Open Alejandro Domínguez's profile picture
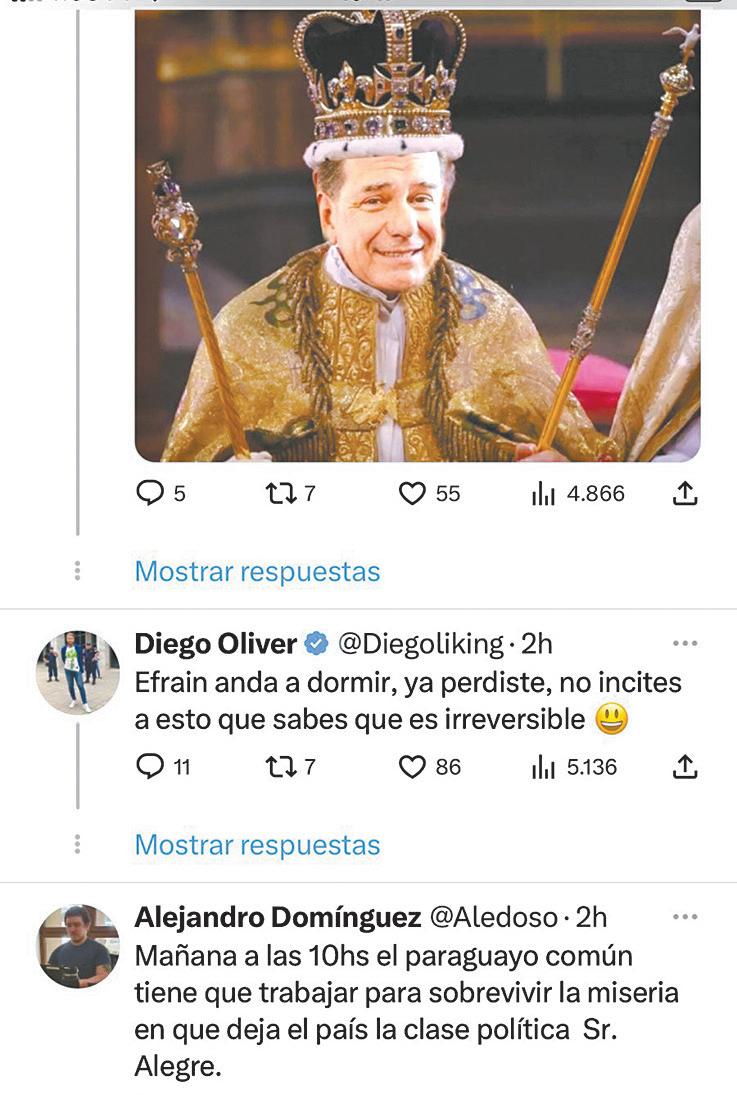This screenshot has height=1095, width=737. coord(78,946)
